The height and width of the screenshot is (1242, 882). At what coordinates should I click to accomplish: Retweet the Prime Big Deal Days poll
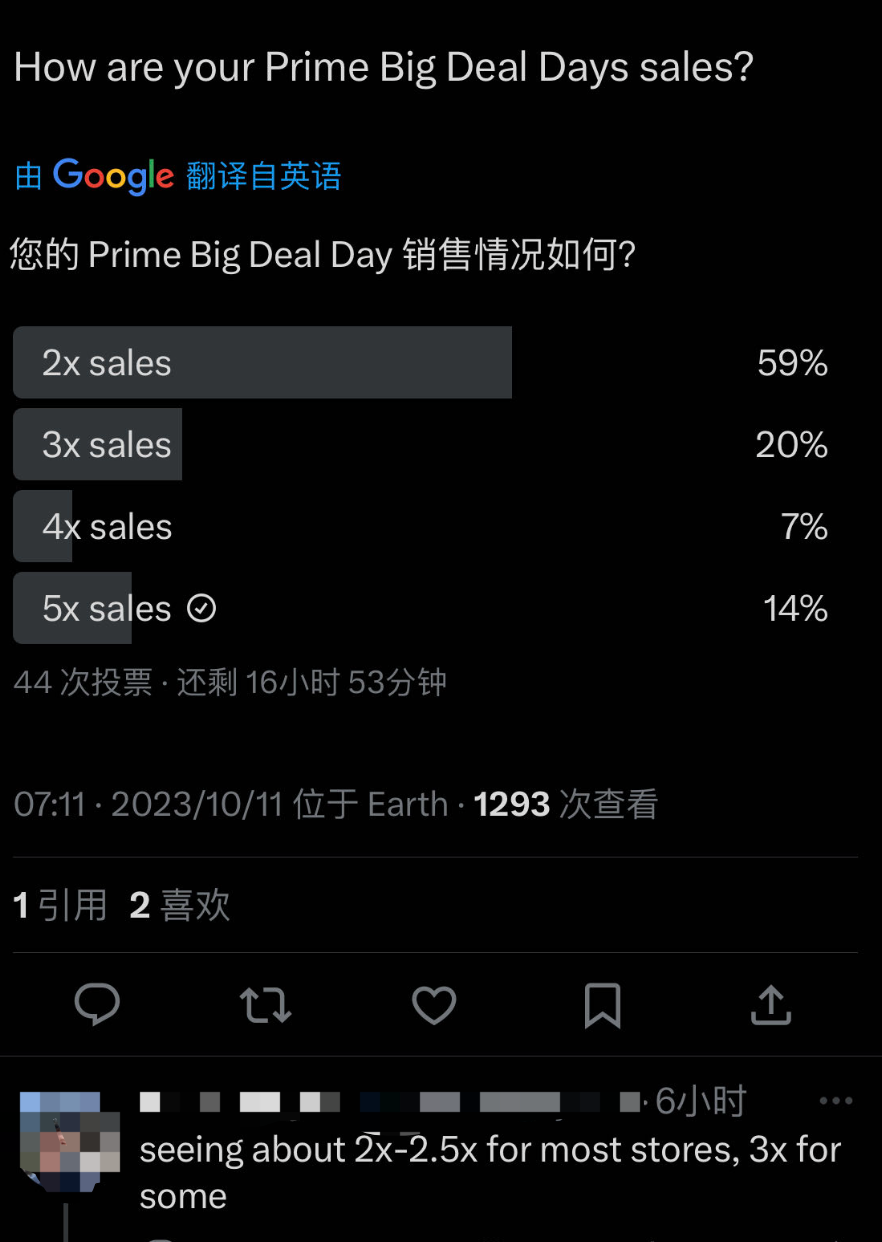tap(266, 1005)
